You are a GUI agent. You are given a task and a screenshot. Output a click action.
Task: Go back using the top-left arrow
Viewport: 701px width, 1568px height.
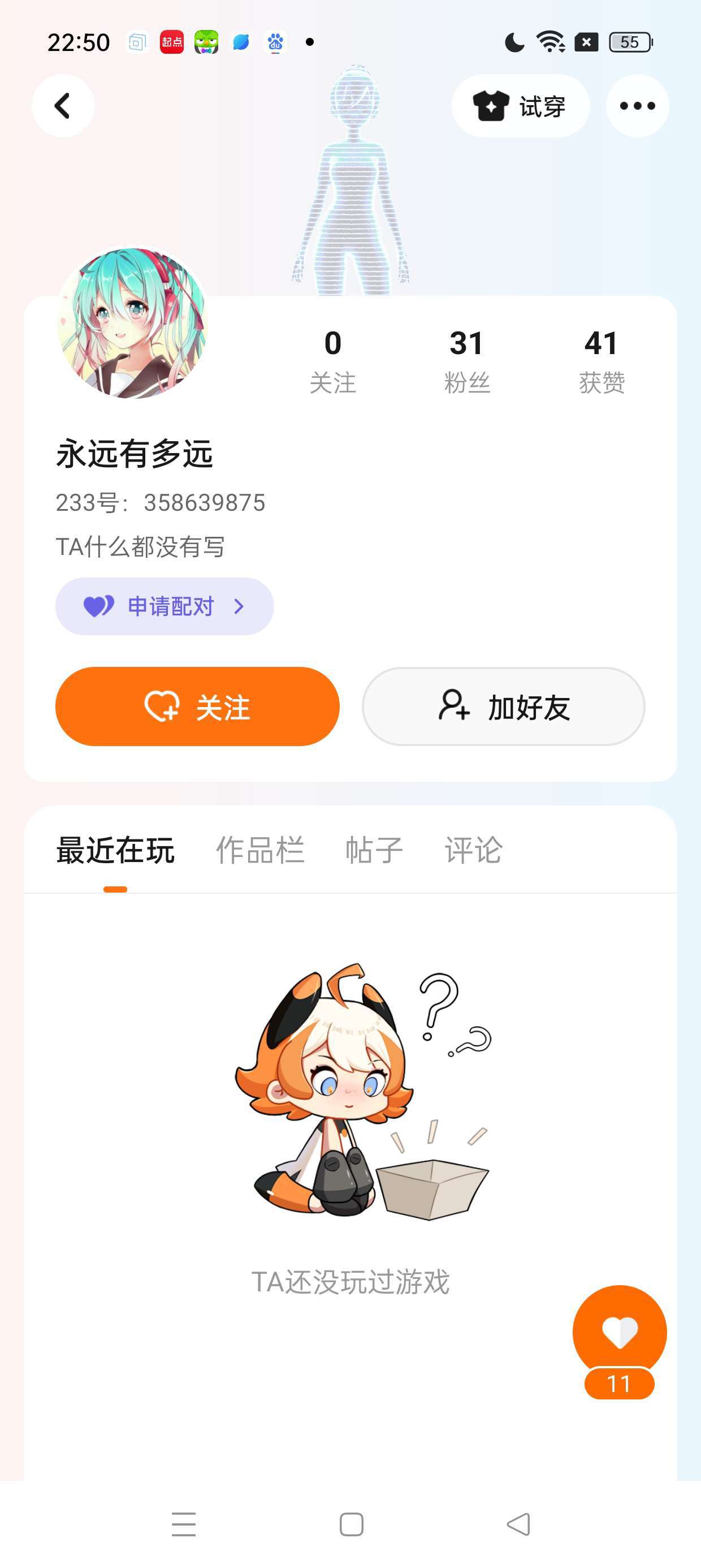(x=63, y=106)
